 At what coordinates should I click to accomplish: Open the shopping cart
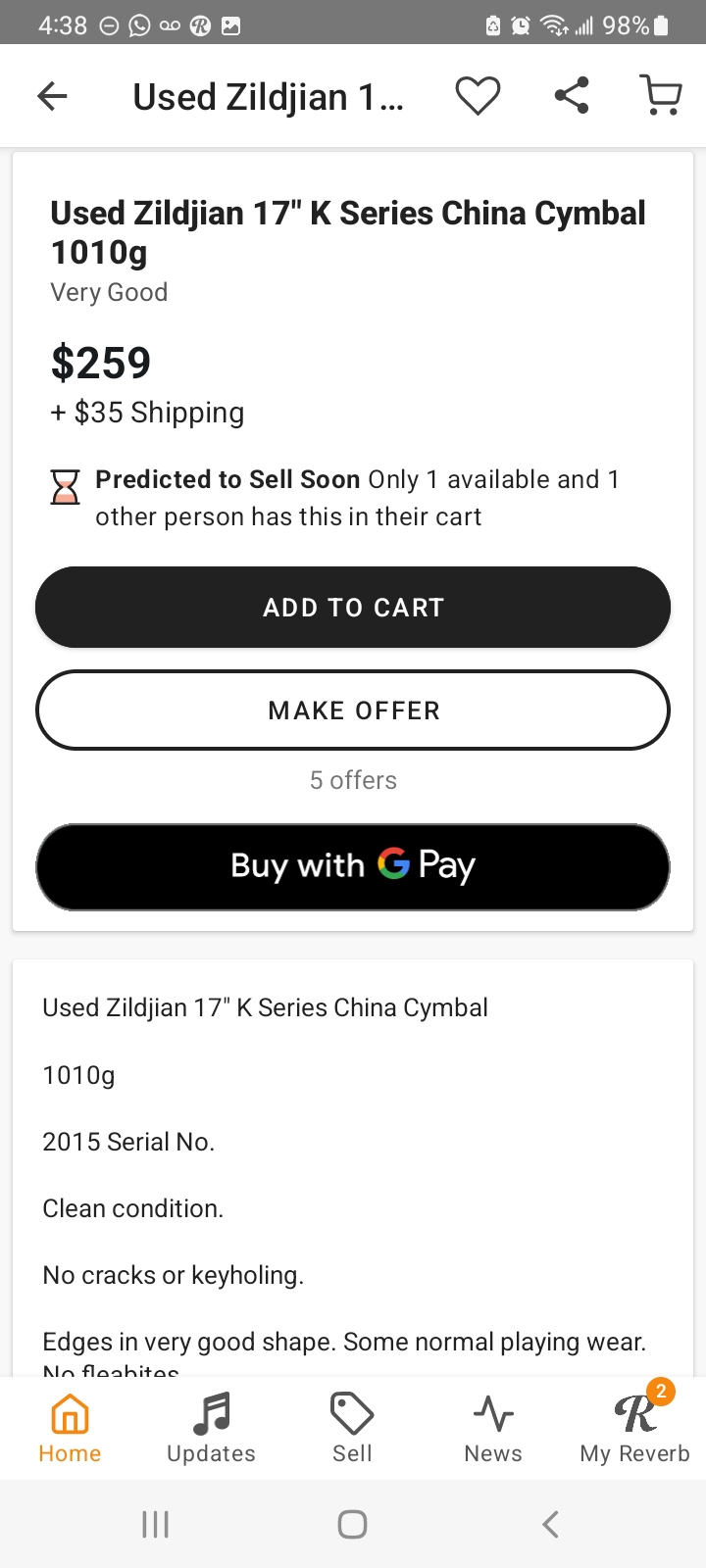pyautogui.click(x=661, y=96)
